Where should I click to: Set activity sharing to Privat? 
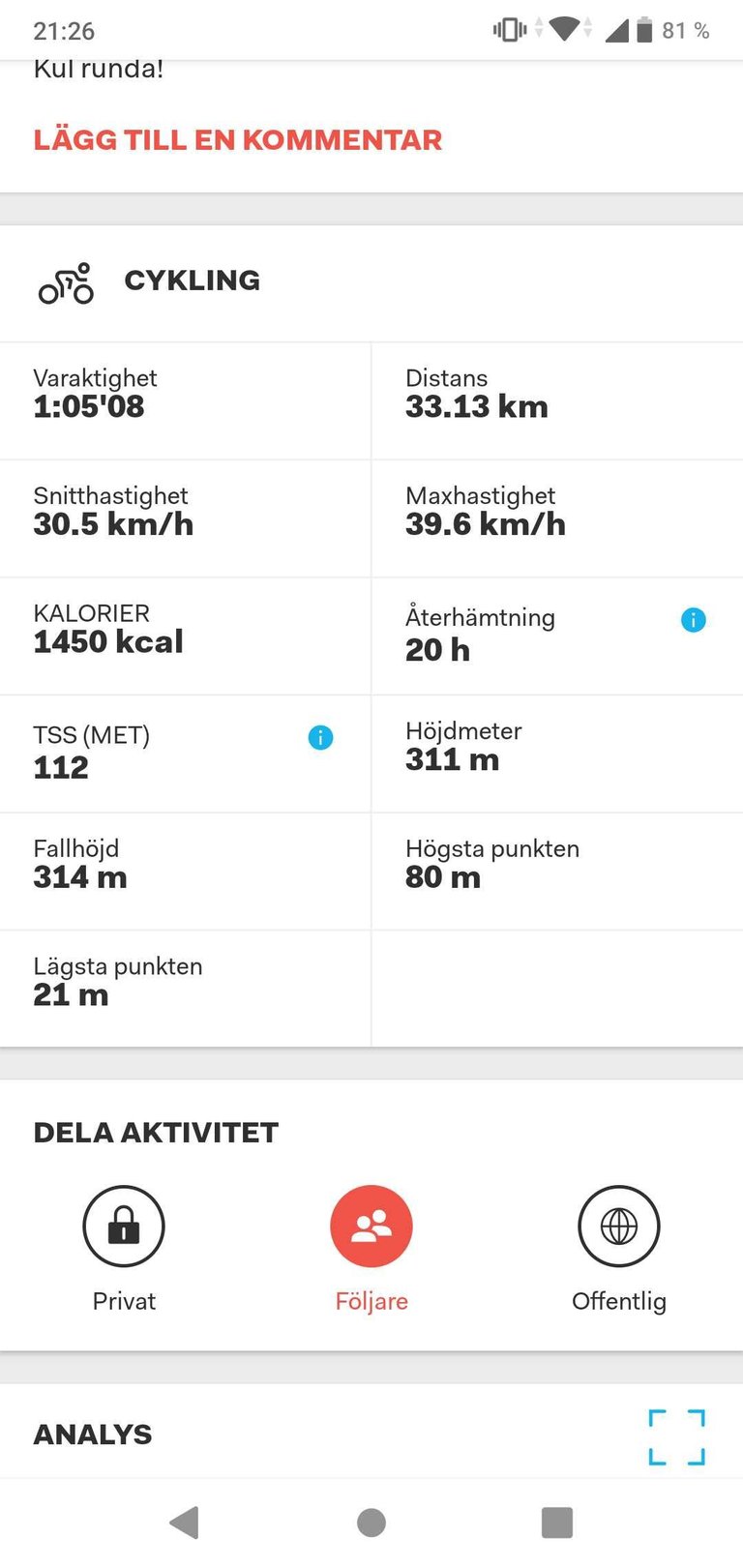(x=124, y=1227)
